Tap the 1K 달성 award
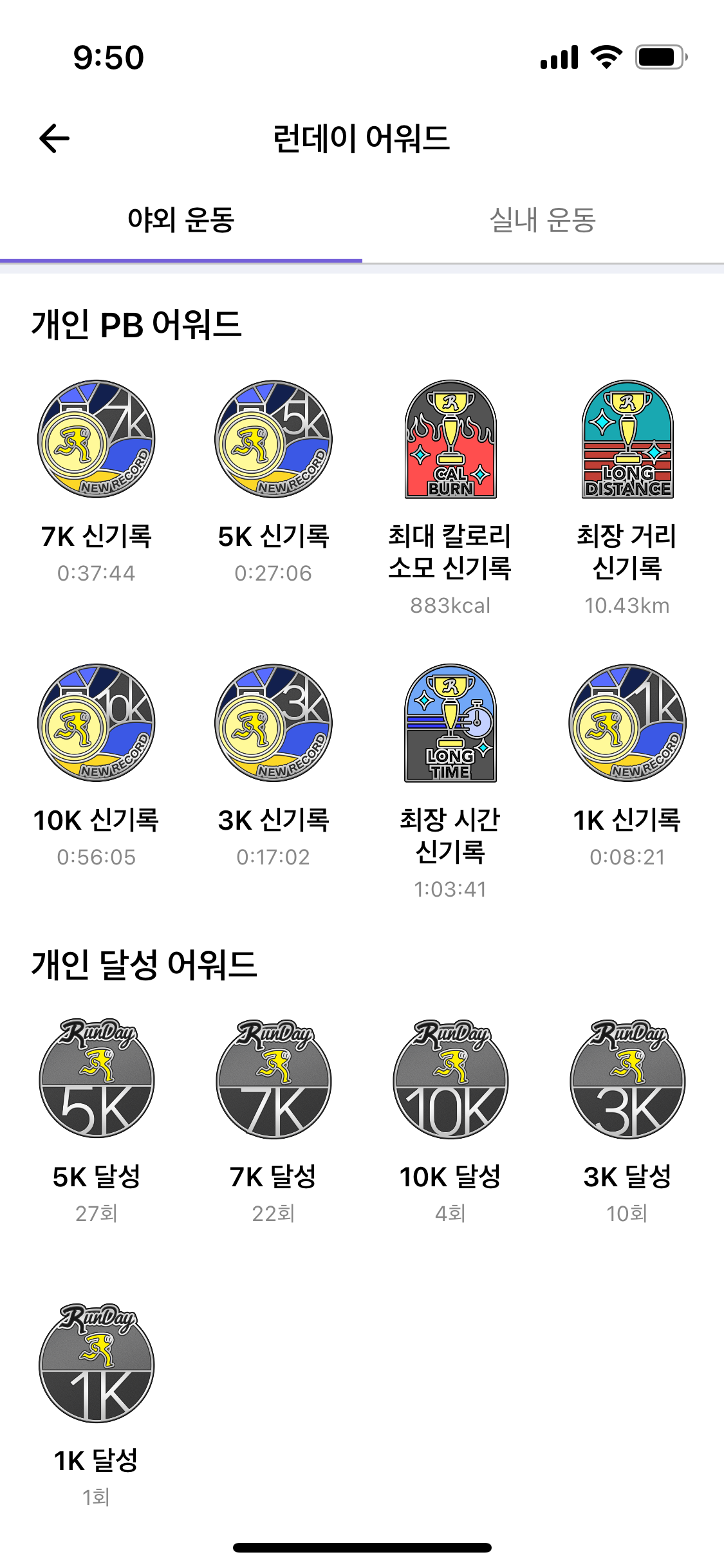Screen dimensions: 724x1568 tap(97, 1363)
